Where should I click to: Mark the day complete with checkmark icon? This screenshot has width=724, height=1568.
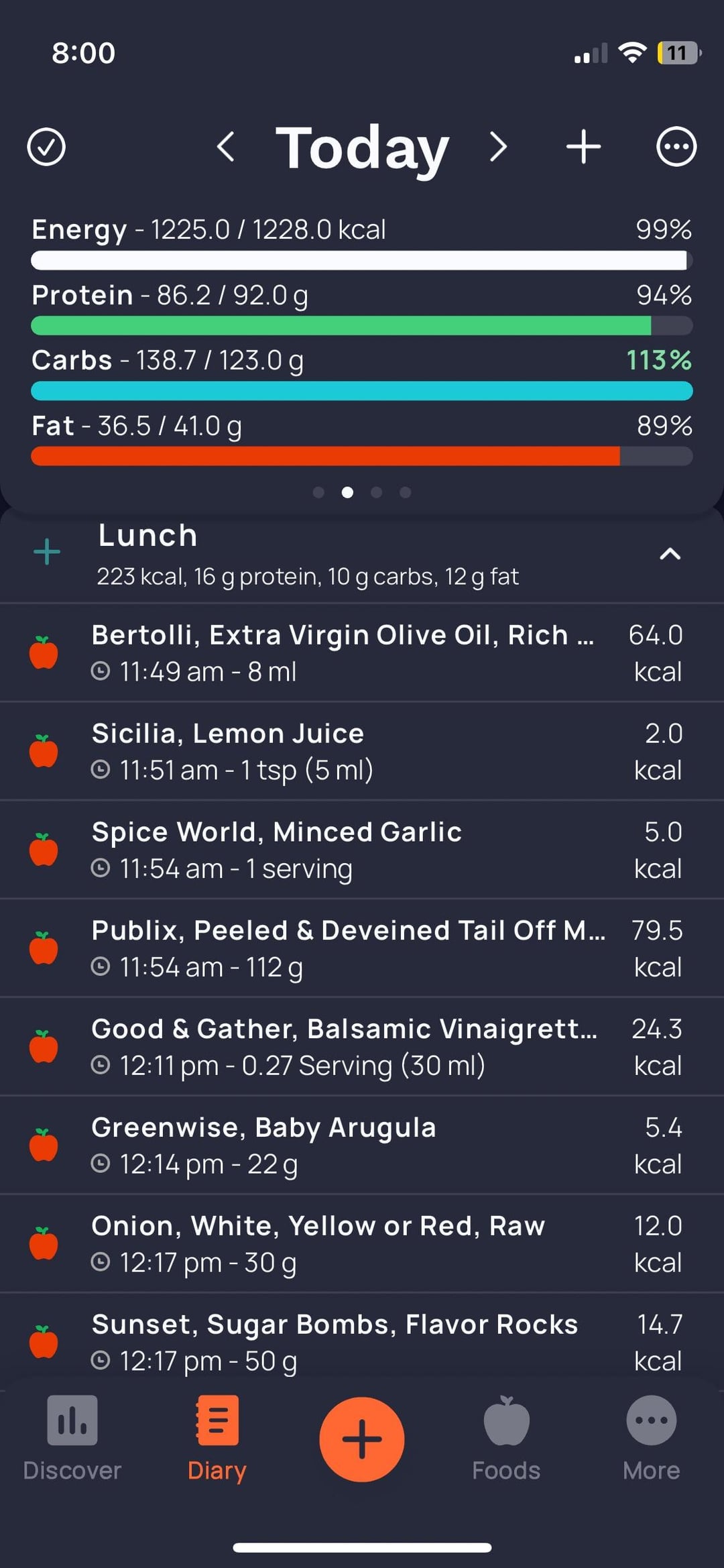click(46, 147)
